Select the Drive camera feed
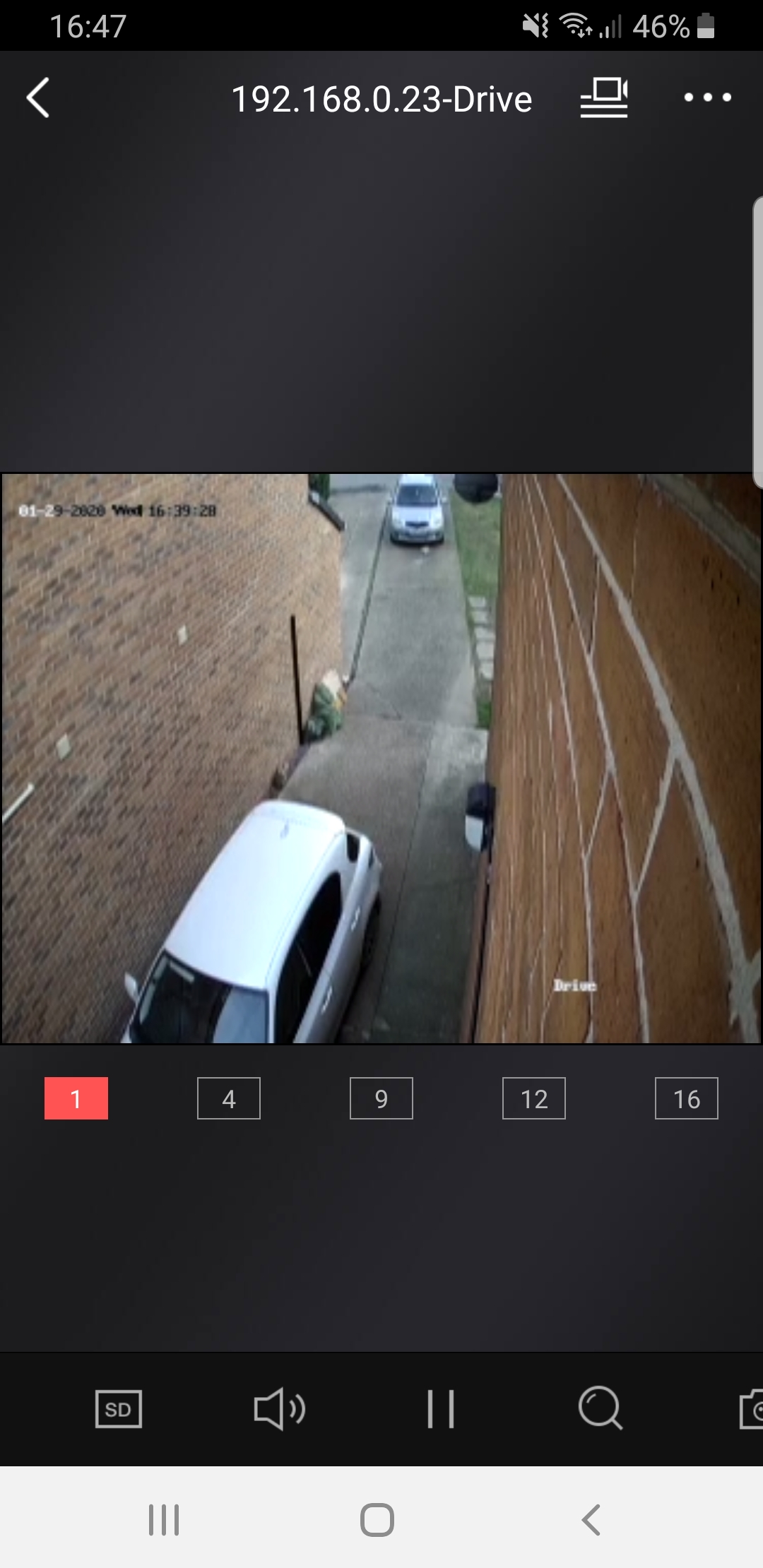 click(x=381, y=758)
